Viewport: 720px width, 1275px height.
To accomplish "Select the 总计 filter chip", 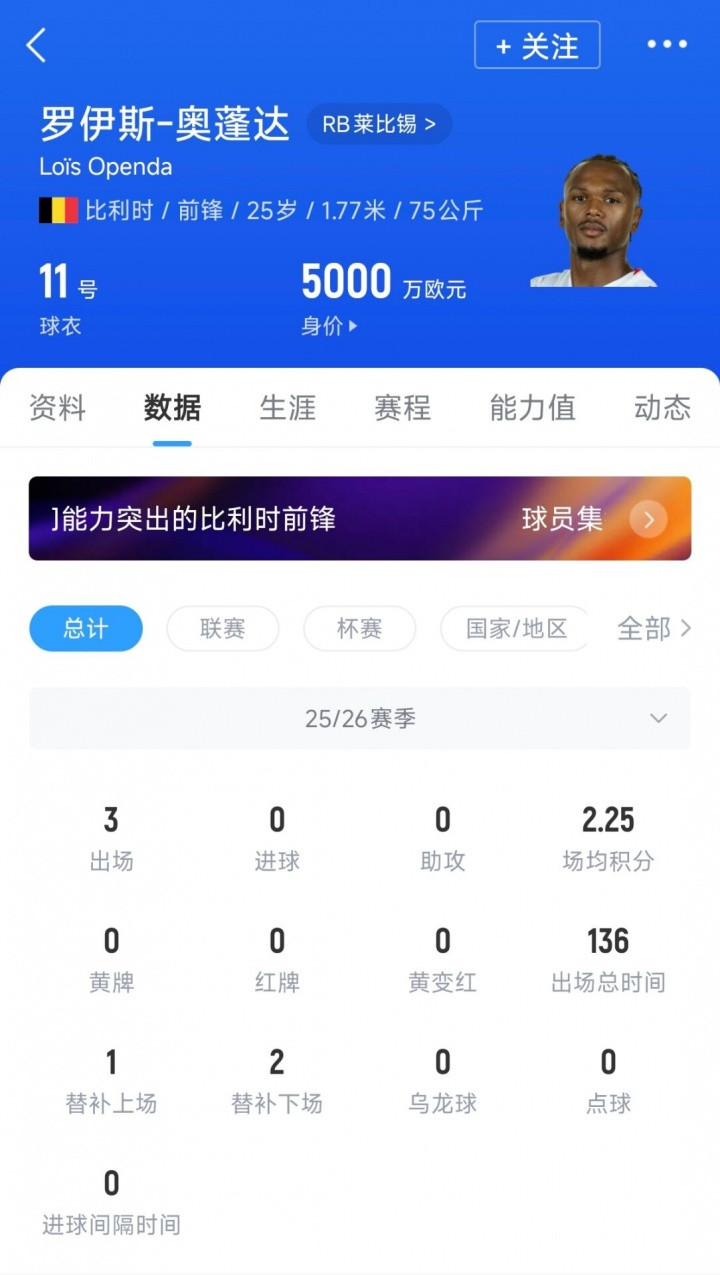I will tap(86, 629).
